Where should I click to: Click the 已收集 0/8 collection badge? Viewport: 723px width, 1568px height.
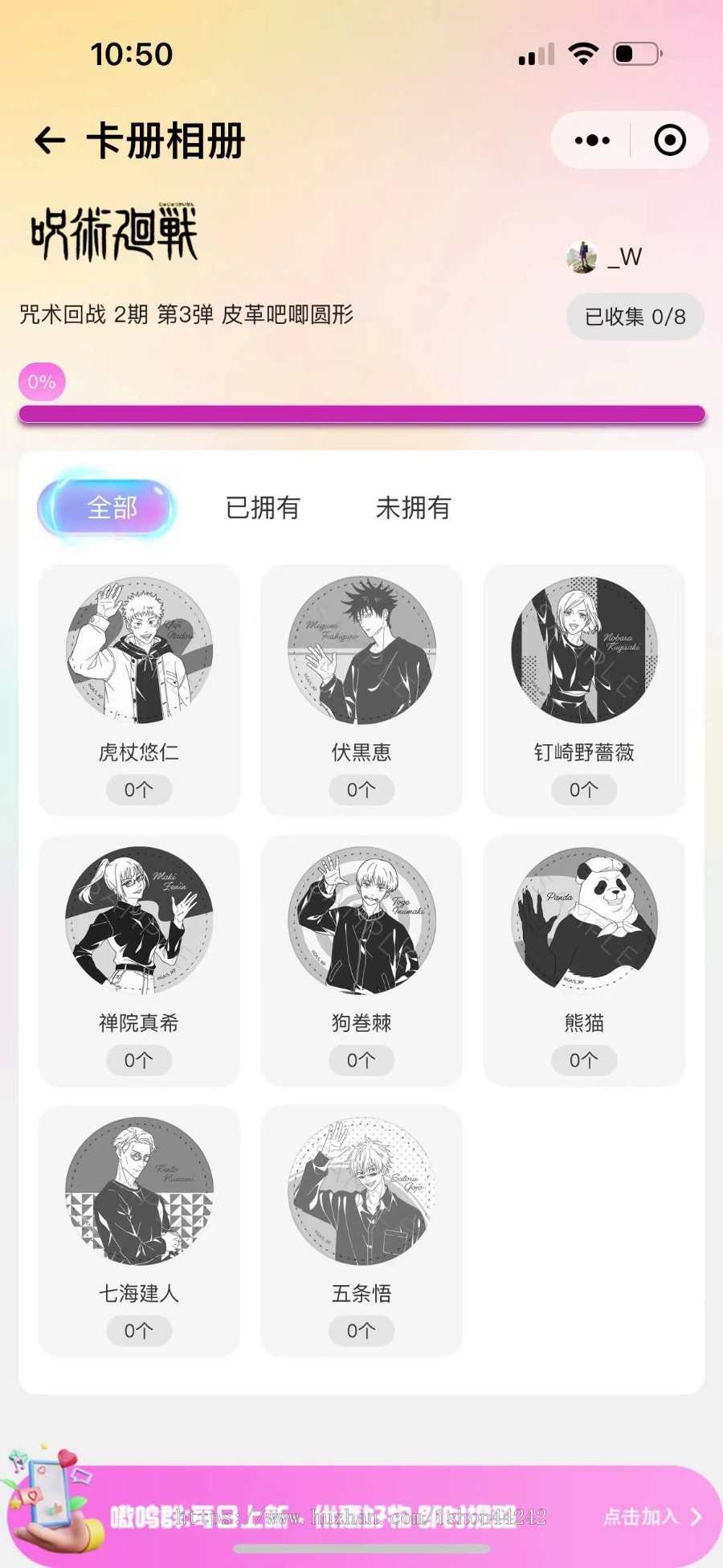point(635,317)
